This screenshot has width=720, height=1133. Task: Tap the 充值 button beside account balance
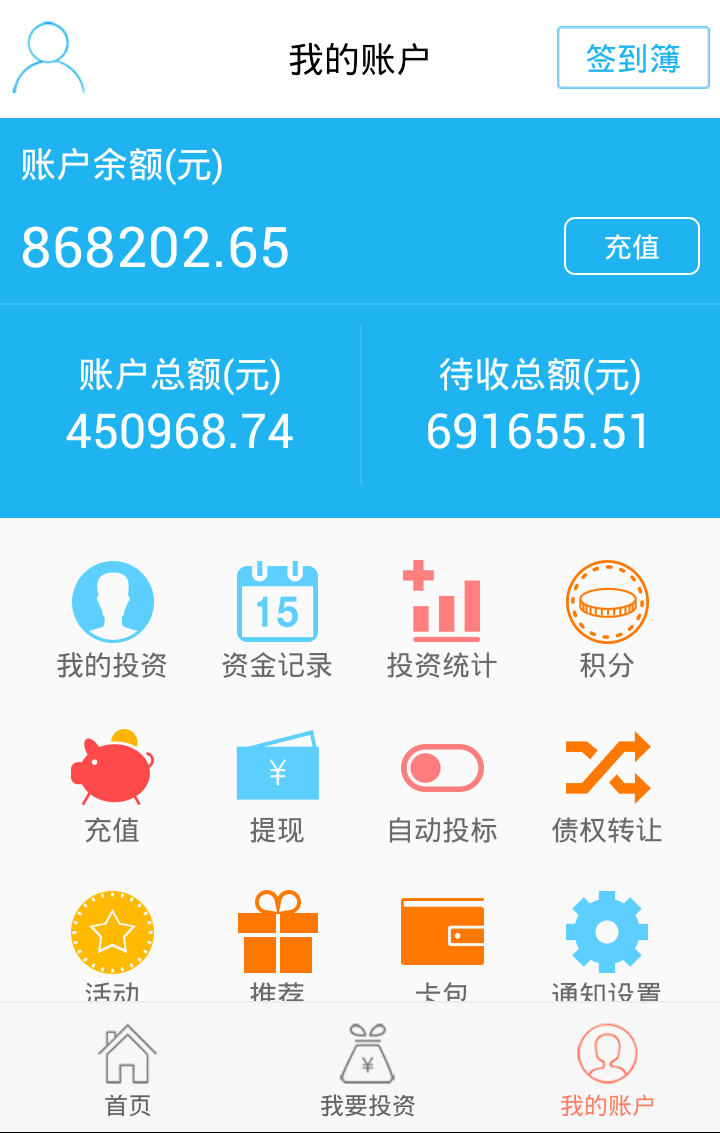(631, 246)
